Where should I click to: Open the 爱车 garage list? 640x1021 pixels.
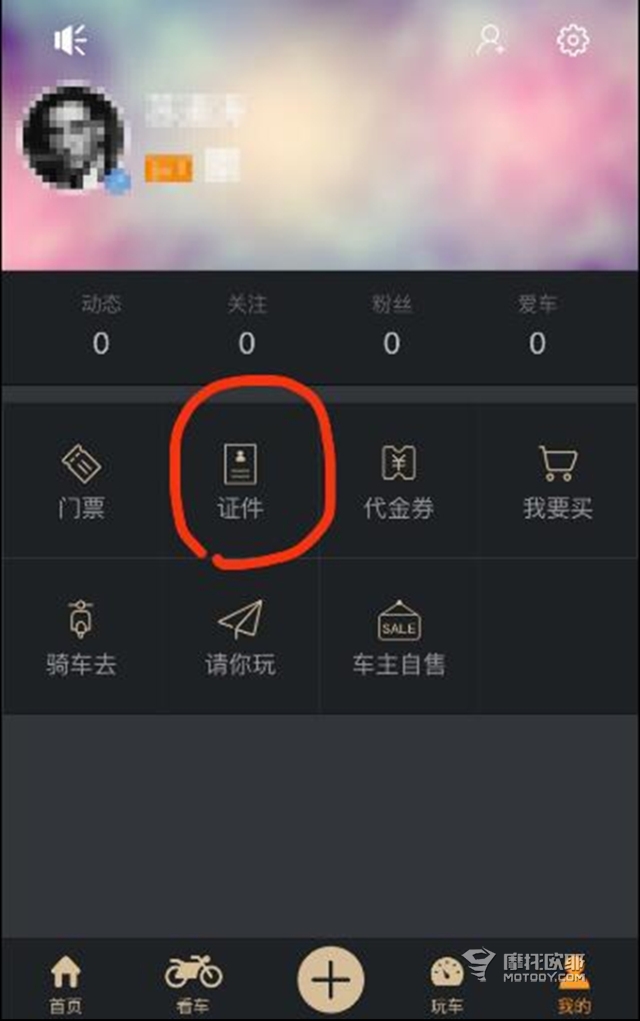pyautogui.click(x=537, y=327)
